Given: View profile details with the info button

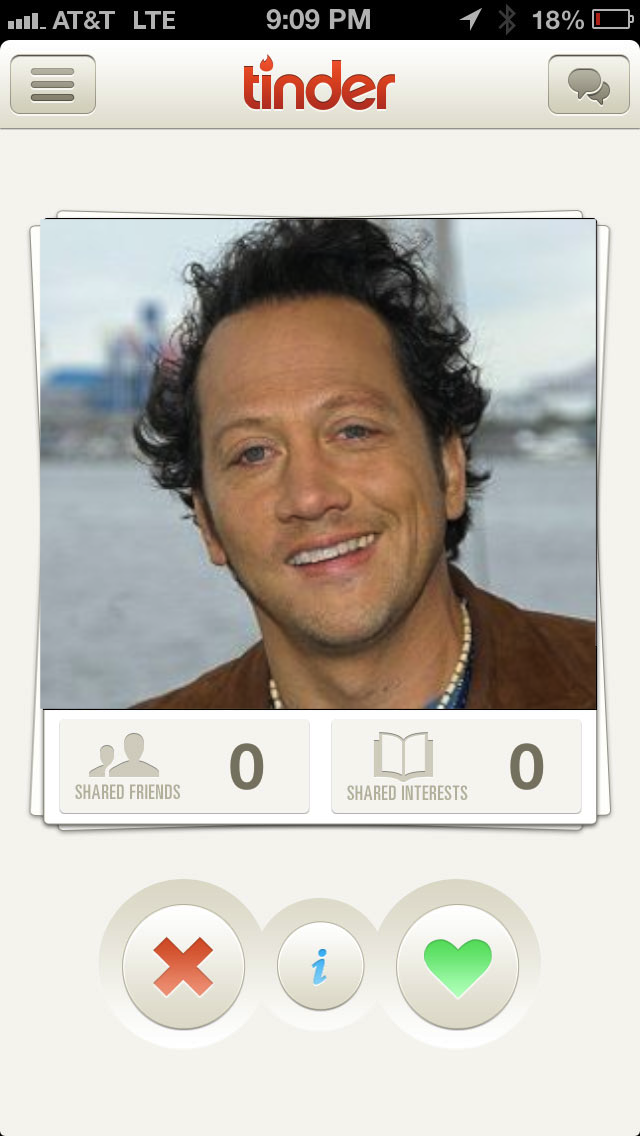Looking at the screenshot, I should 320,966.
